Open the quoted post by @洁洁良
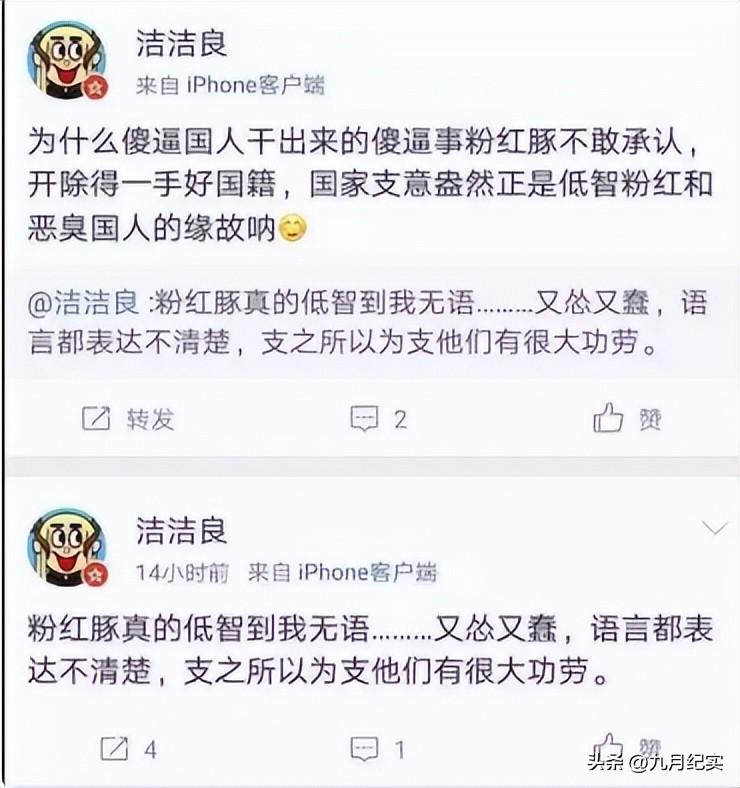 coord(370,321)
